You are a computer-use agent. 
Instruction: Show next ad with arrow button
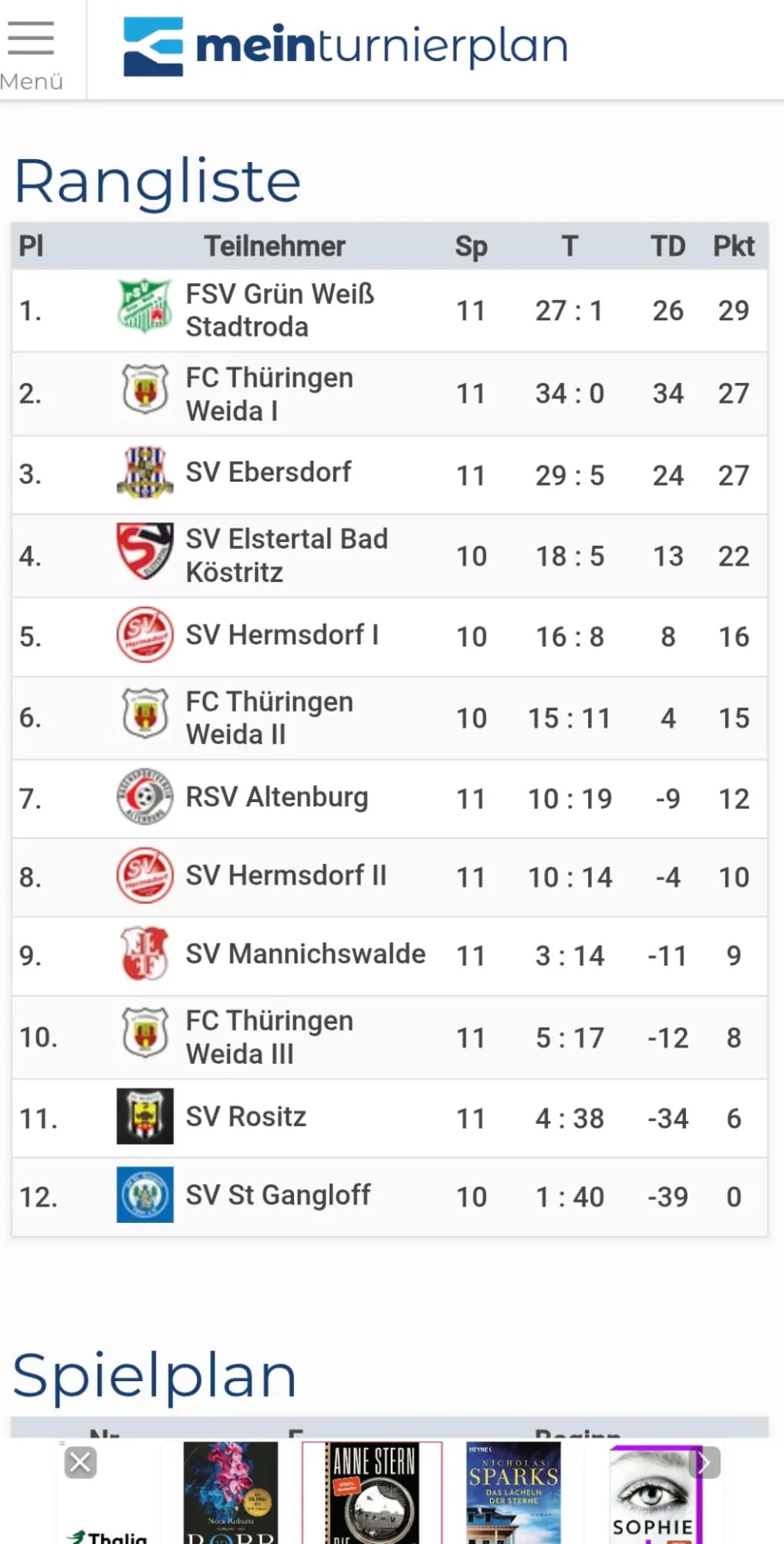pyautogui.click(x=705, y=1462)
